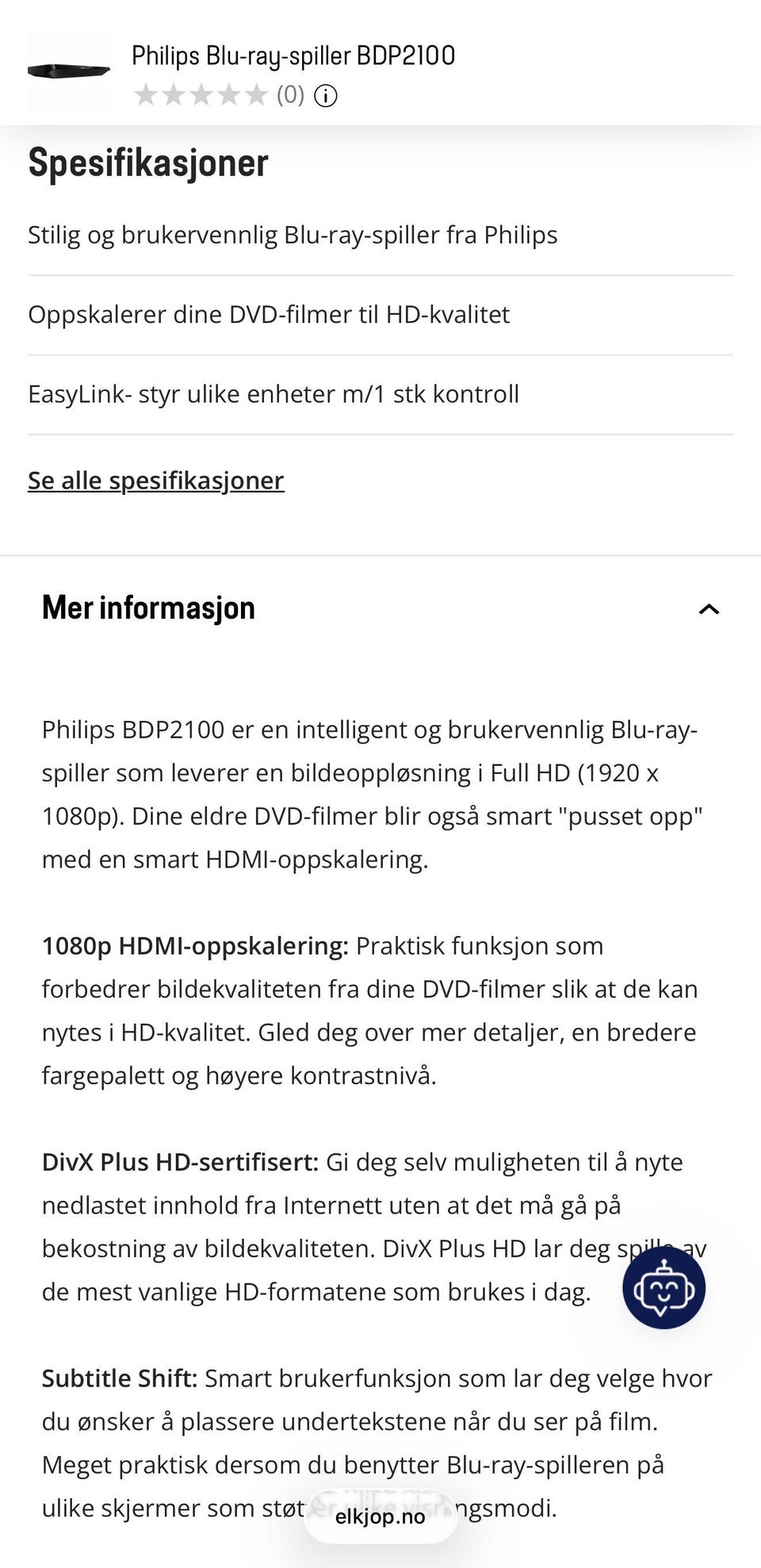Click the Mer informasjon section title
The width and height of the screenshot is (761, 1568).
pyautogui.click(x=147, y=609)
